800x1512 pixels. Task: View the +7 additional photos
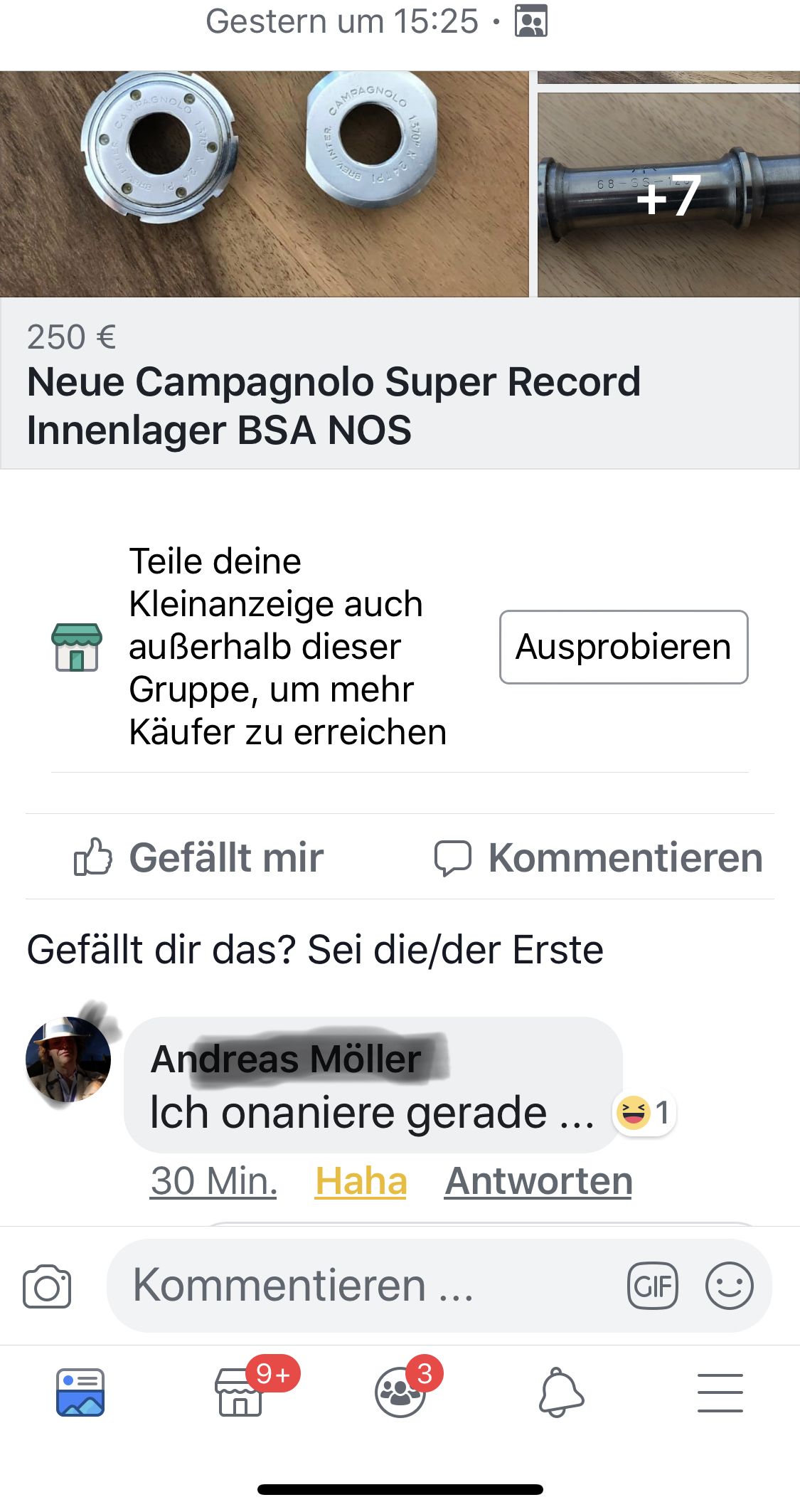click(x=668, y=195)
